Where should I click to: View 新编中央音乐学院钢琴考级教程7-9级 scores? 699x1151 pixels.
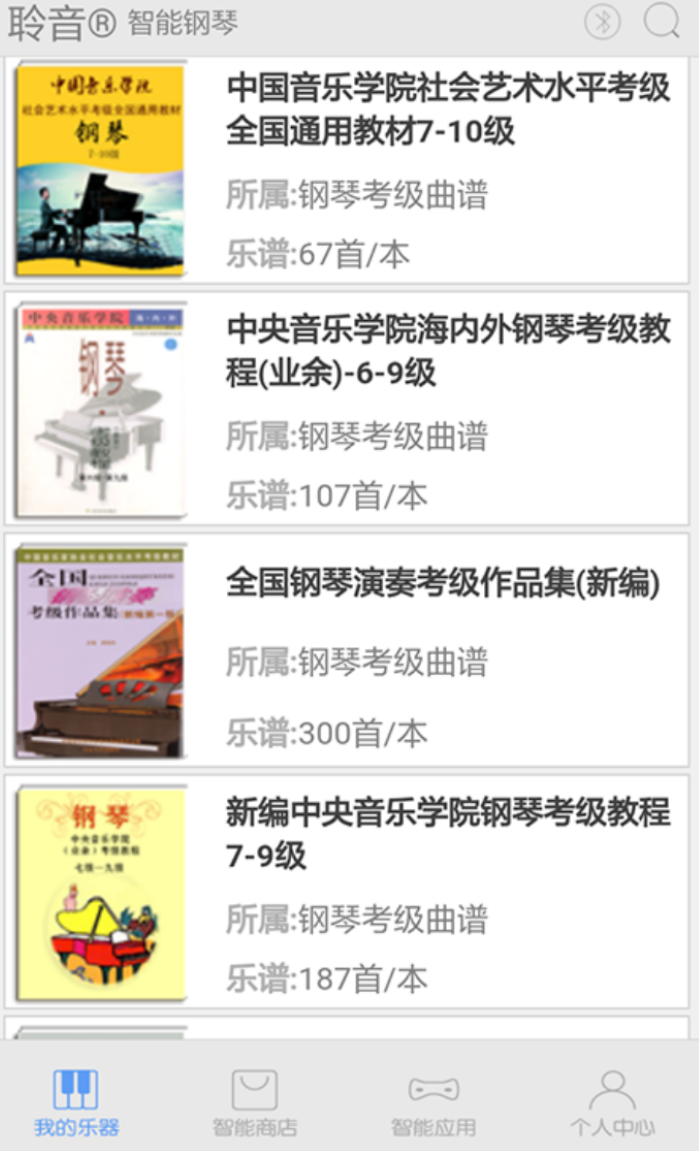[447, 834]
